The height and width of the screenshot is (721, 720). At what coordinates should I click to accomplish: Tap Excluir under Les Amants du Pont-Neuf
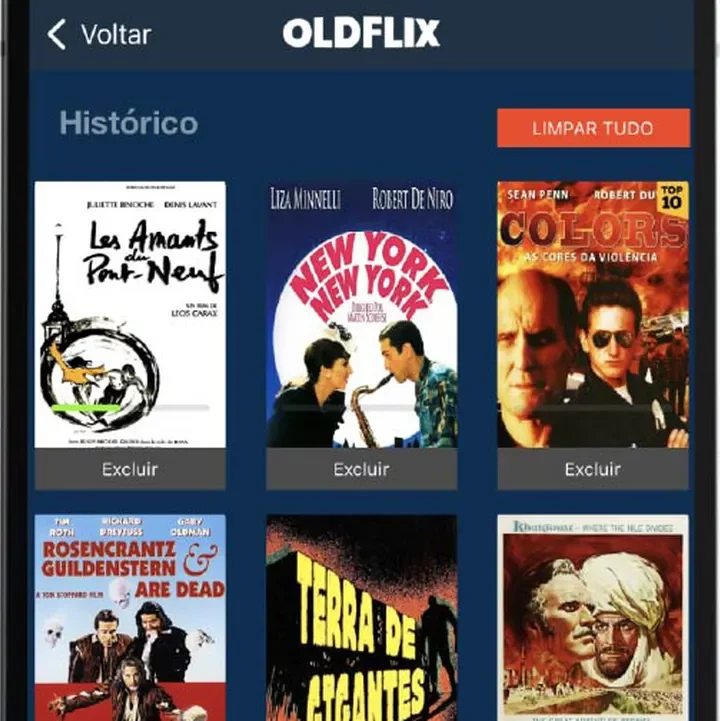click(x=130, y=469)
